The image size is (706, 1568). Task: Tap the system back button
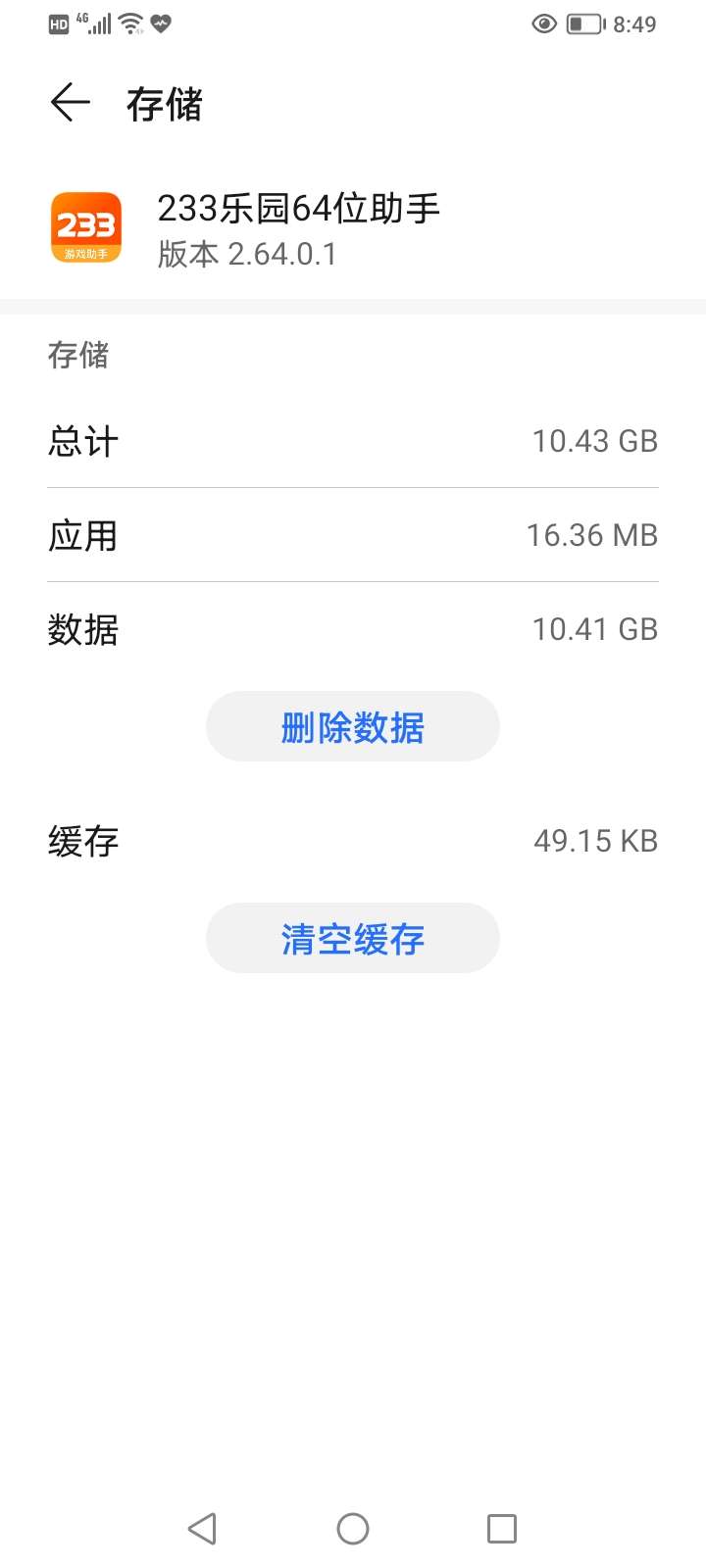coord(202,1529)
